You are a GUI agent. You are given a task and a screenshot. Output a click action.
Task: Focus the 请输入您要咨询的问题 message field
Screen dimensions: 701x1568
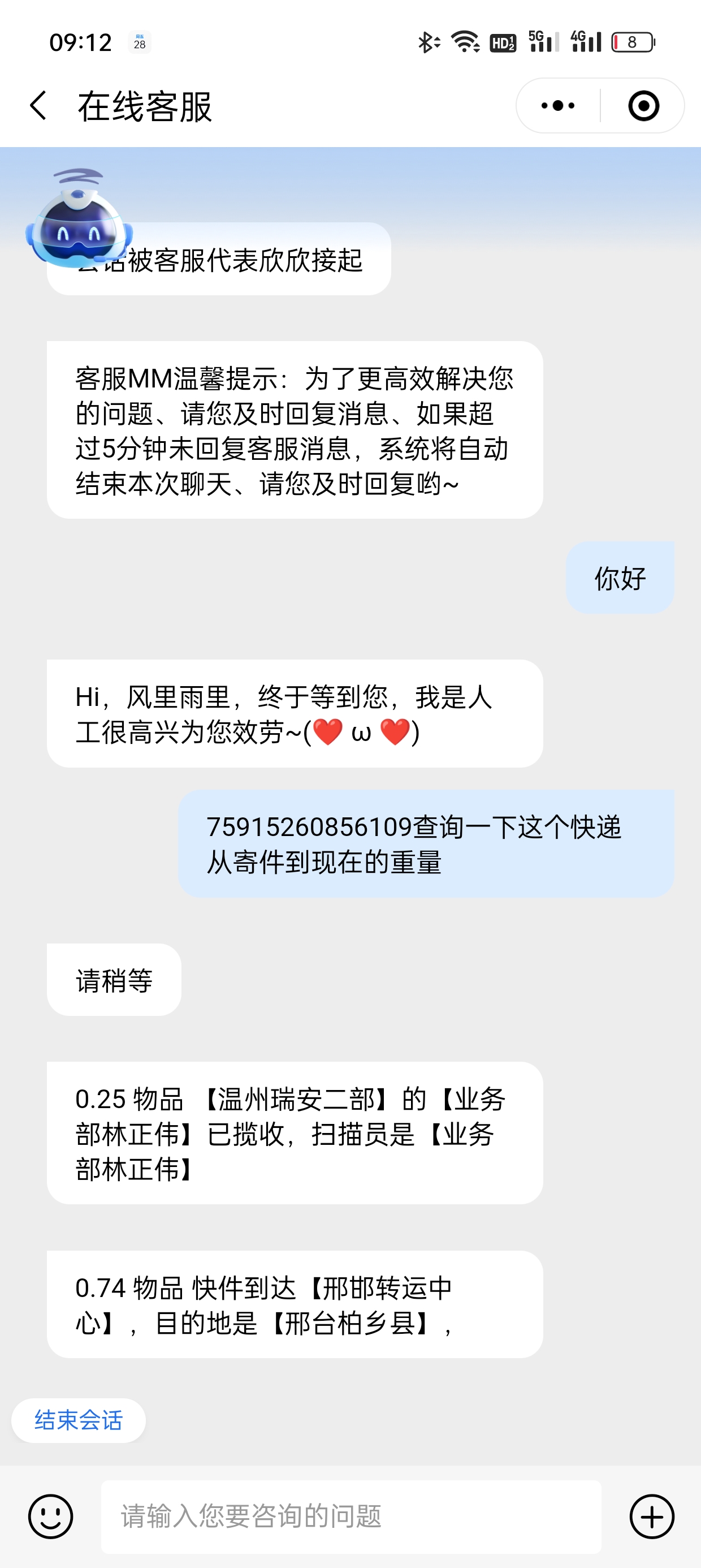tap(350, 1517)
